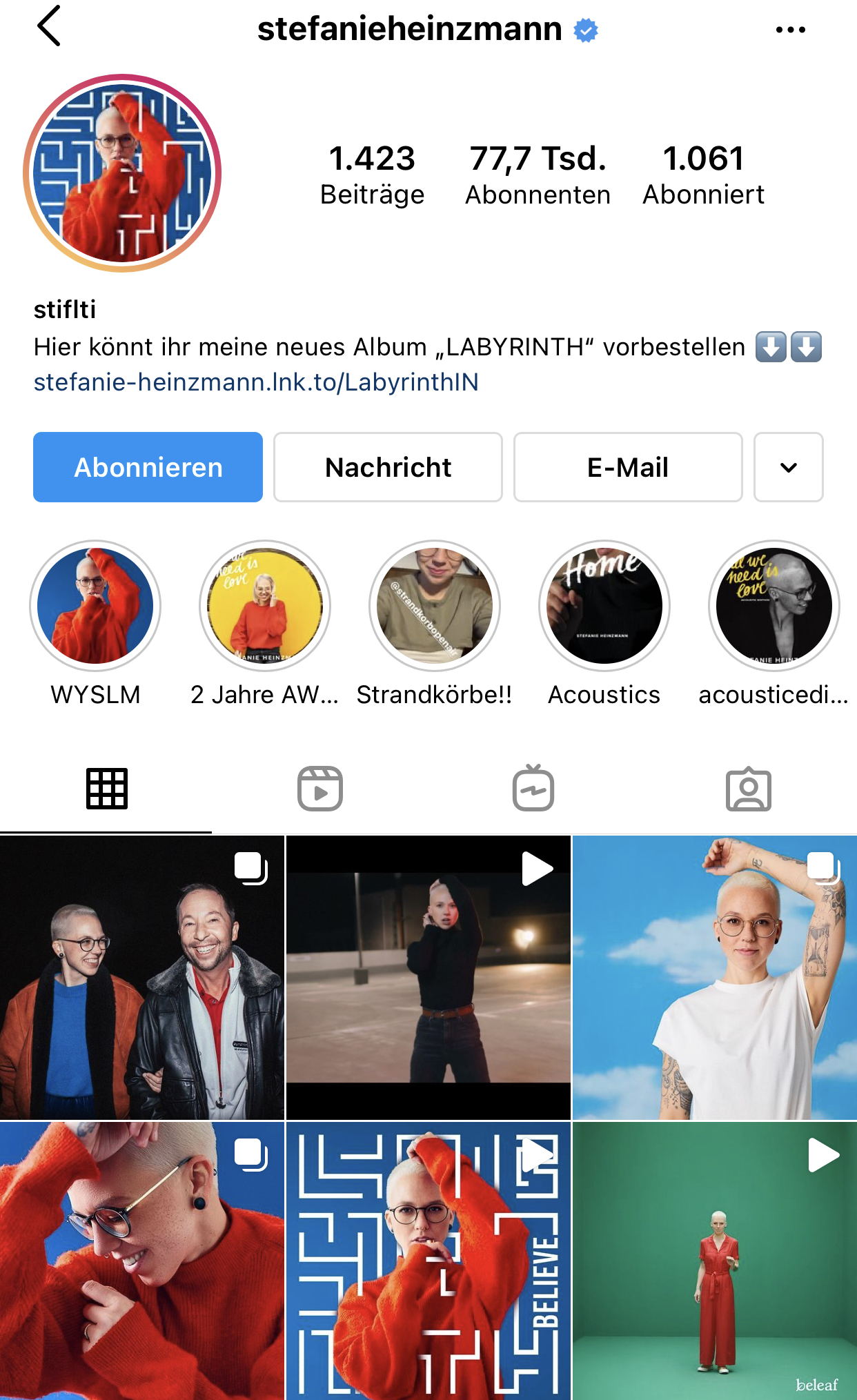Image resolution: width=857 pixels, height=1400 pixels.
Task: Play the green background beleaf video
Action: [x=715, y=1261]
